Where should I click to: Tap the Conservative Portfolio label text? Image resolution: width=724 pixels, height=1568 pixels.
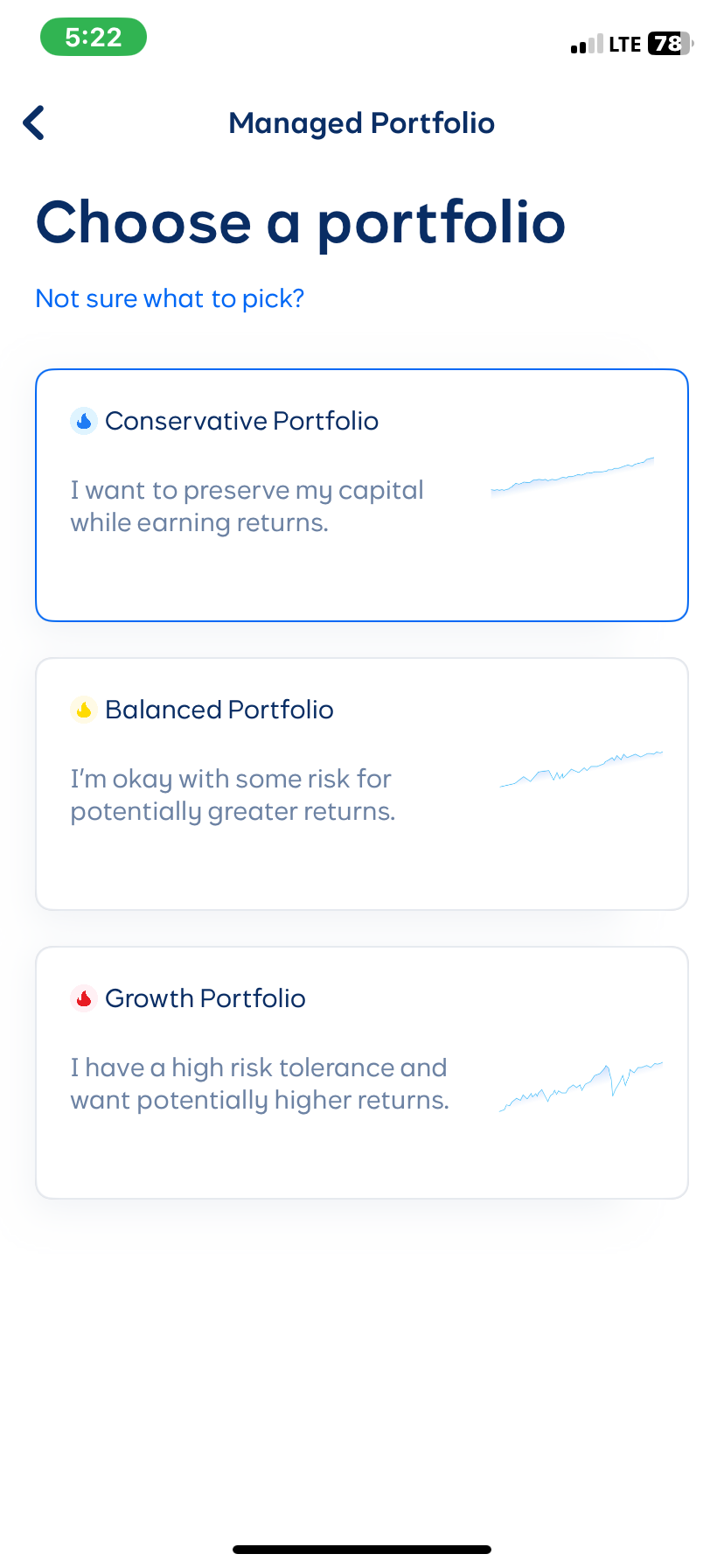pos(241,421)
